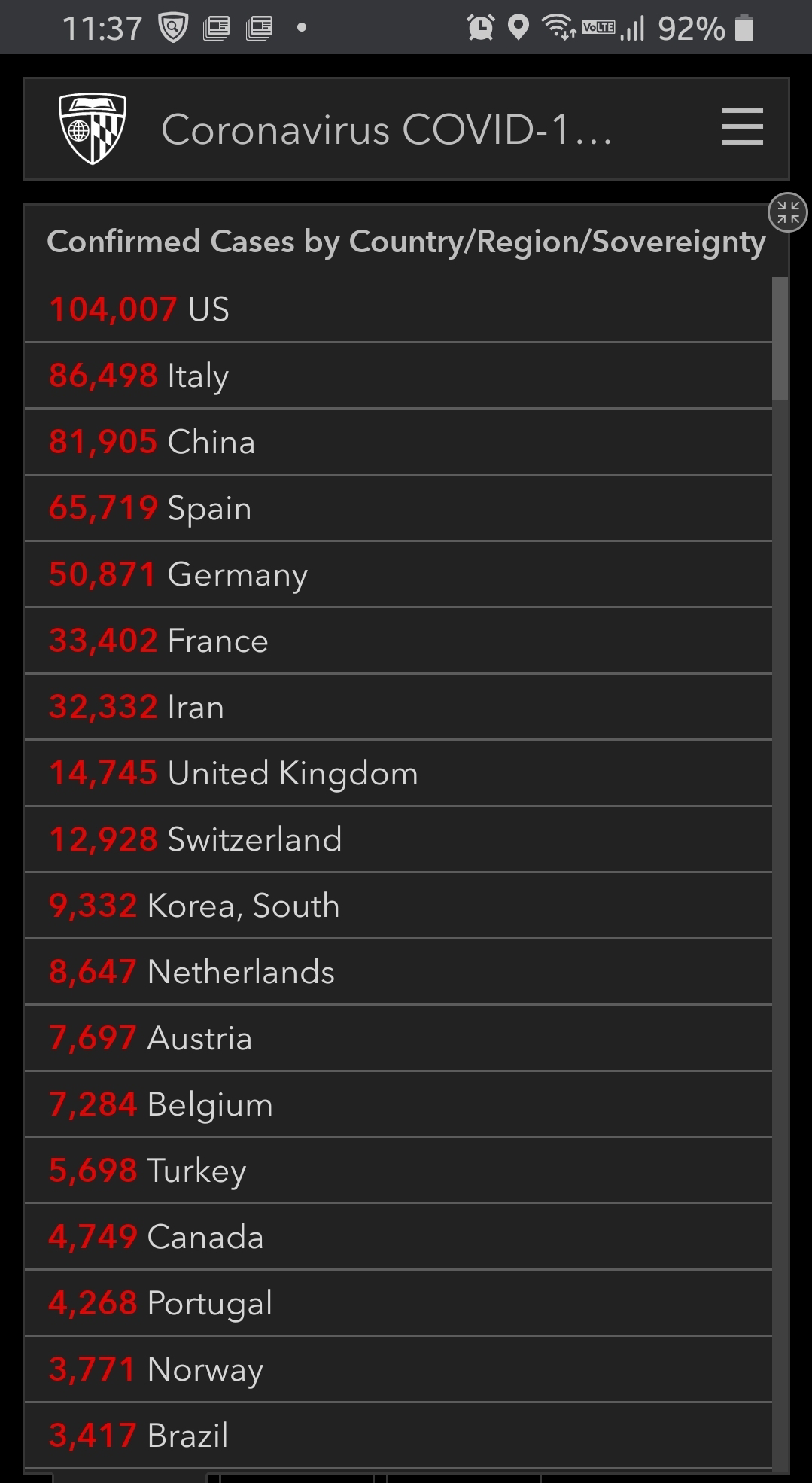Select the Italy row
The image size is (812, 1483).
[x=398, y=376]
